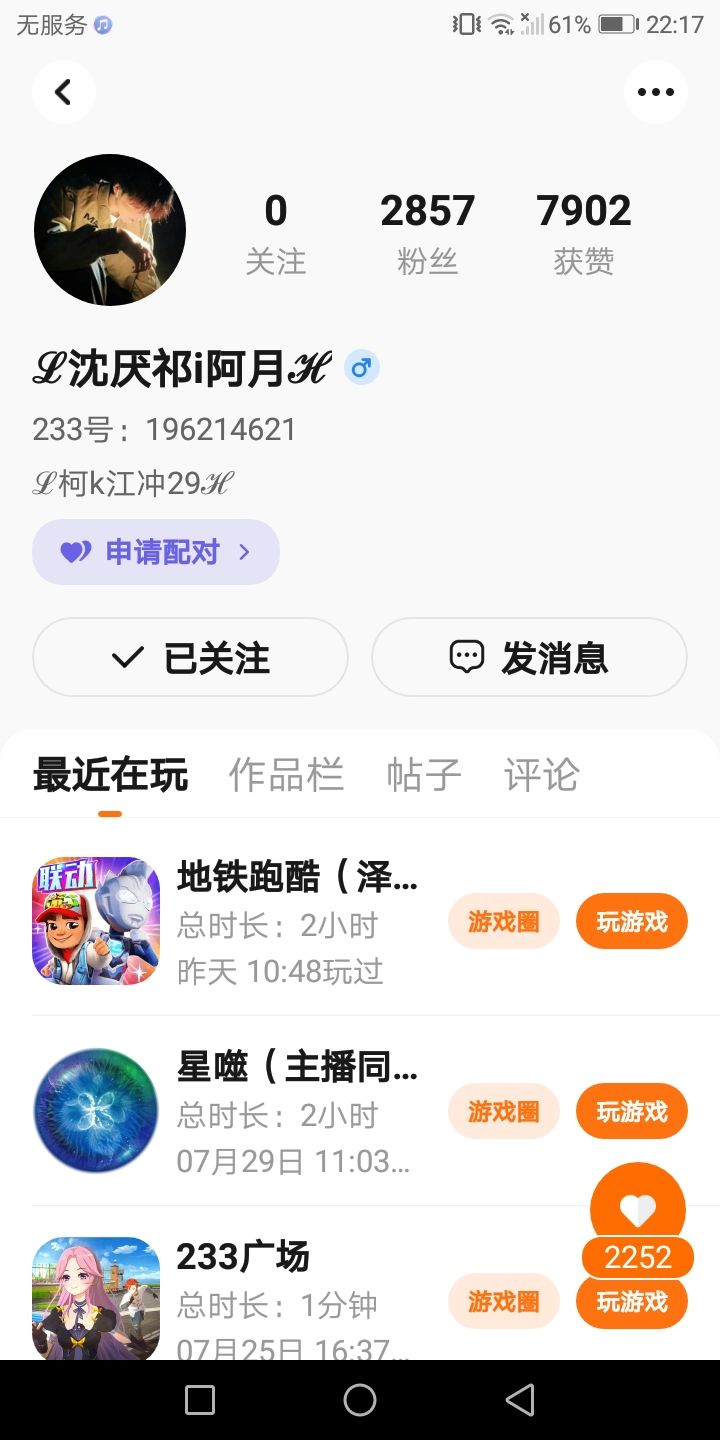This screenshot has height=1440, width=720.
Task: Open 游戏圈 for 星噬
Action: pyautogui.click(x=504, y=1111)
